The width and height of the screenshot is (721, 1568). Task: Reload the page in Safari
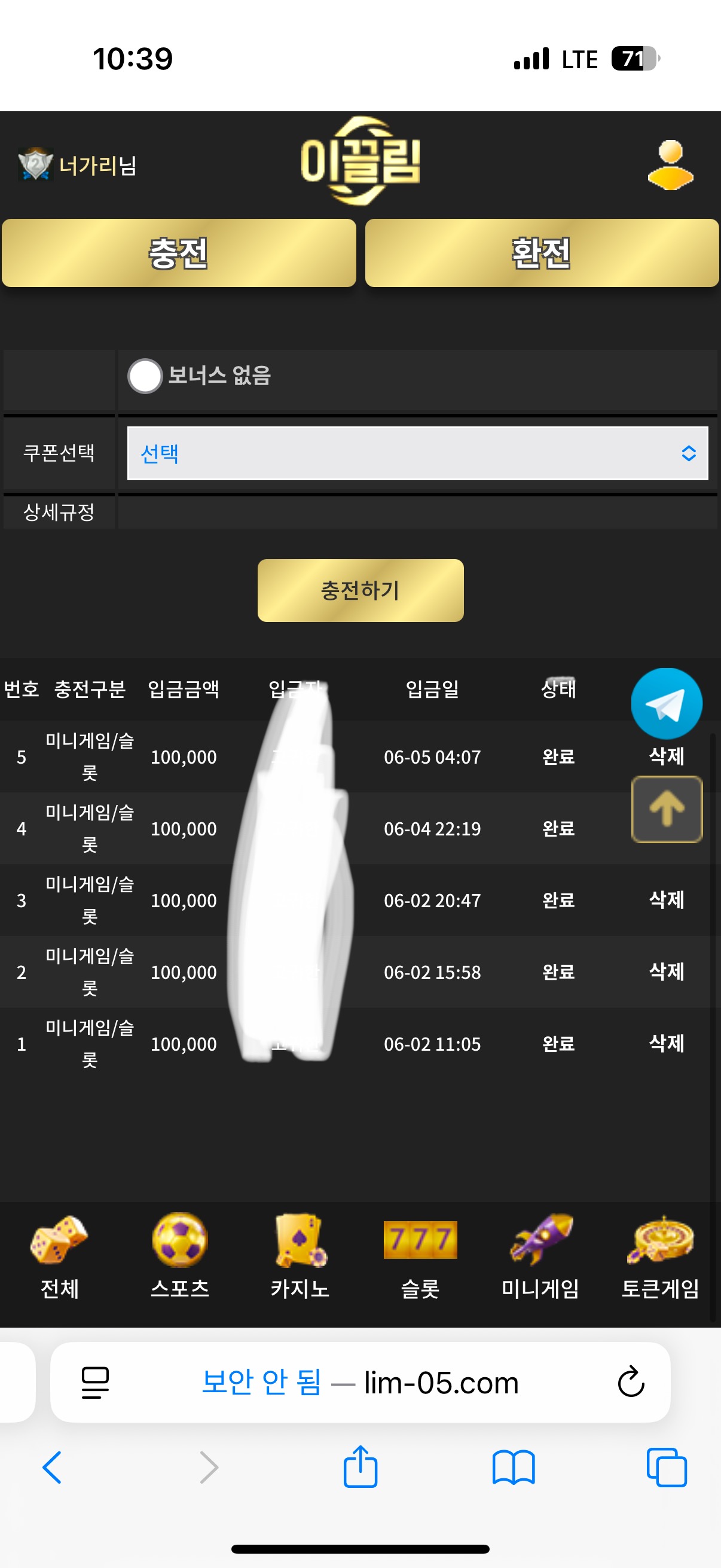[x=631, y=1382]
